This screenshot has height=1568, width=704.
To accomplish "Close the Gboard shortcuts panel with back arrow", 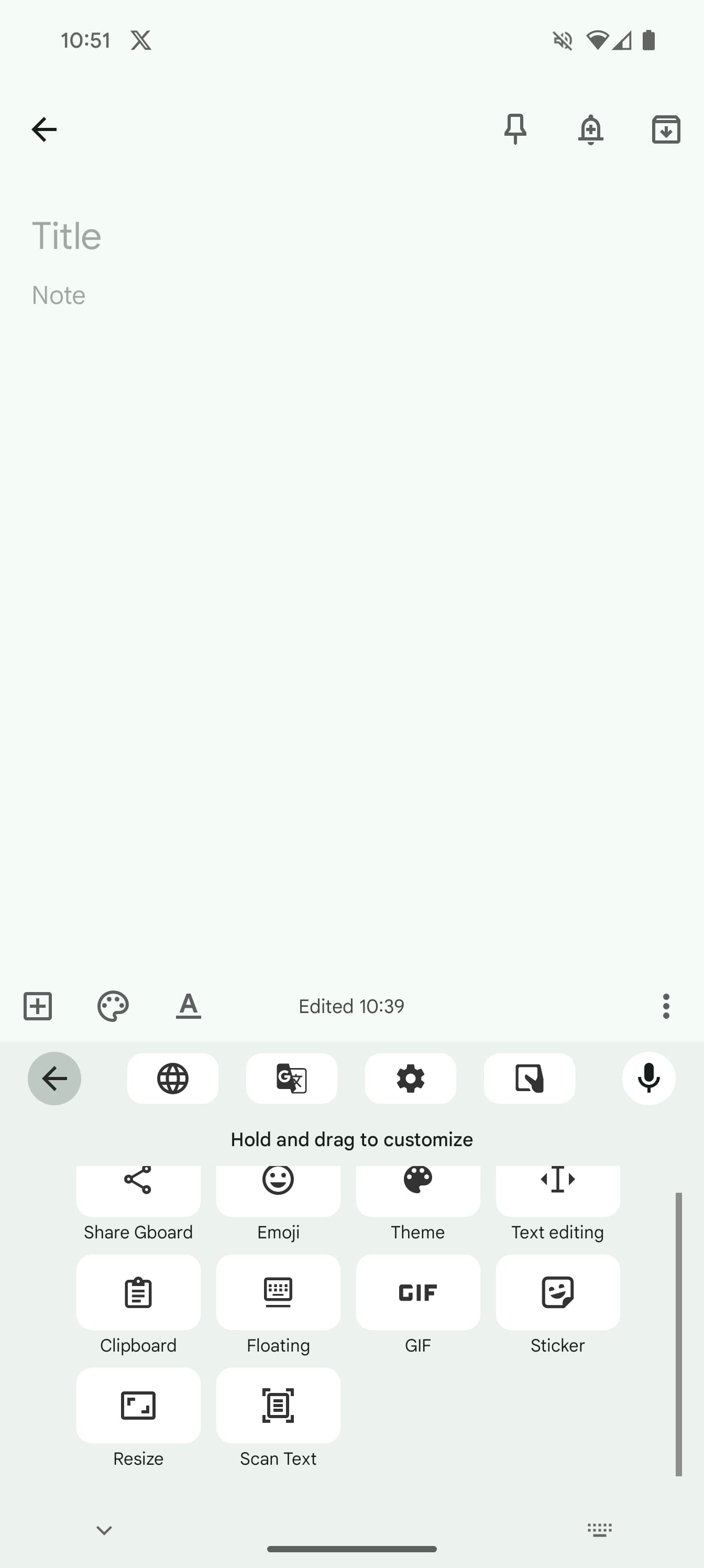I will (x=54, y=1078).
